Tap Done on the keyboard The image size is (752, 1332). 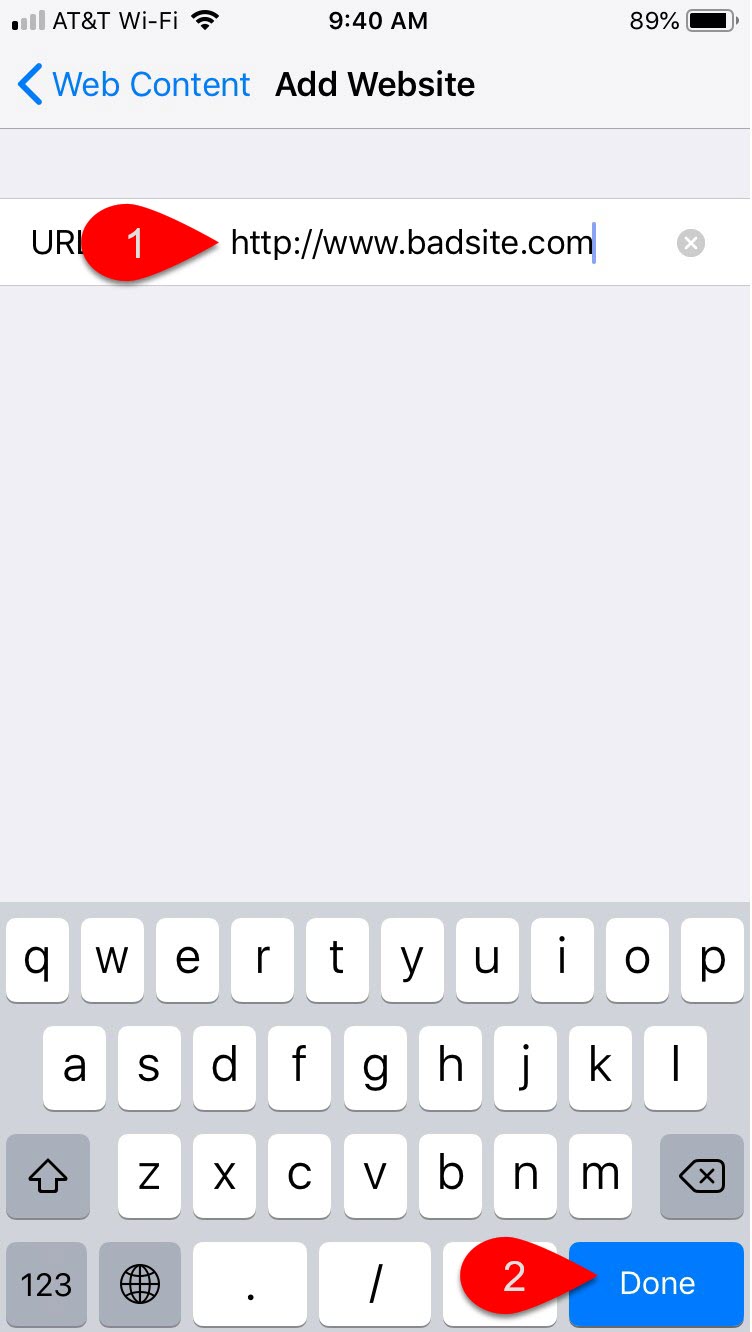(657, 1283)
